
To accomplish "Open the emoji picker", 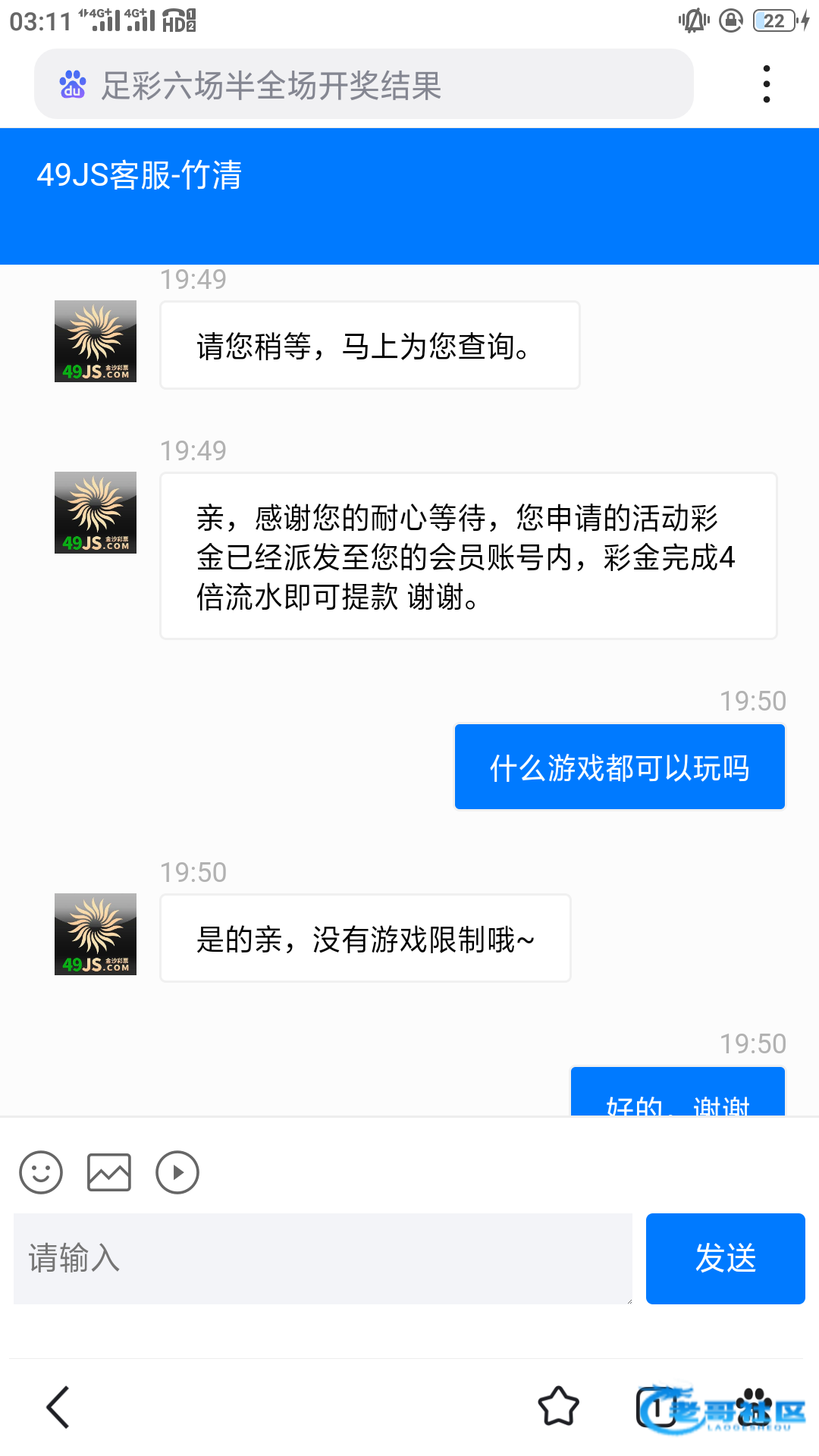I will pos(41,1172).
